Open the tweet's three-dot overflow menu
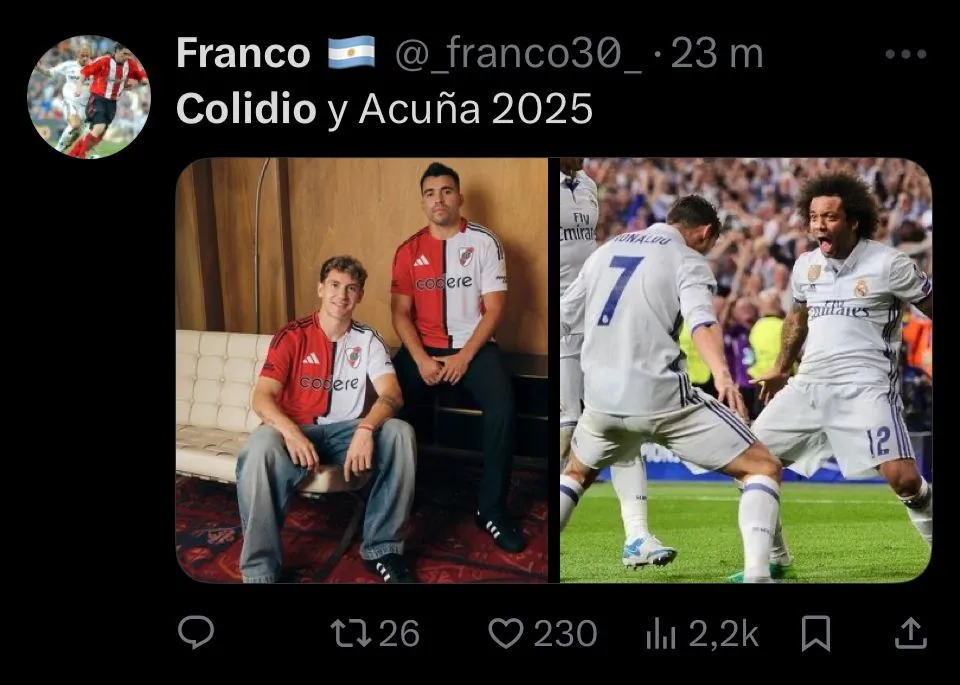This screenshot has width=960, height=685. (x=906, y=55)
